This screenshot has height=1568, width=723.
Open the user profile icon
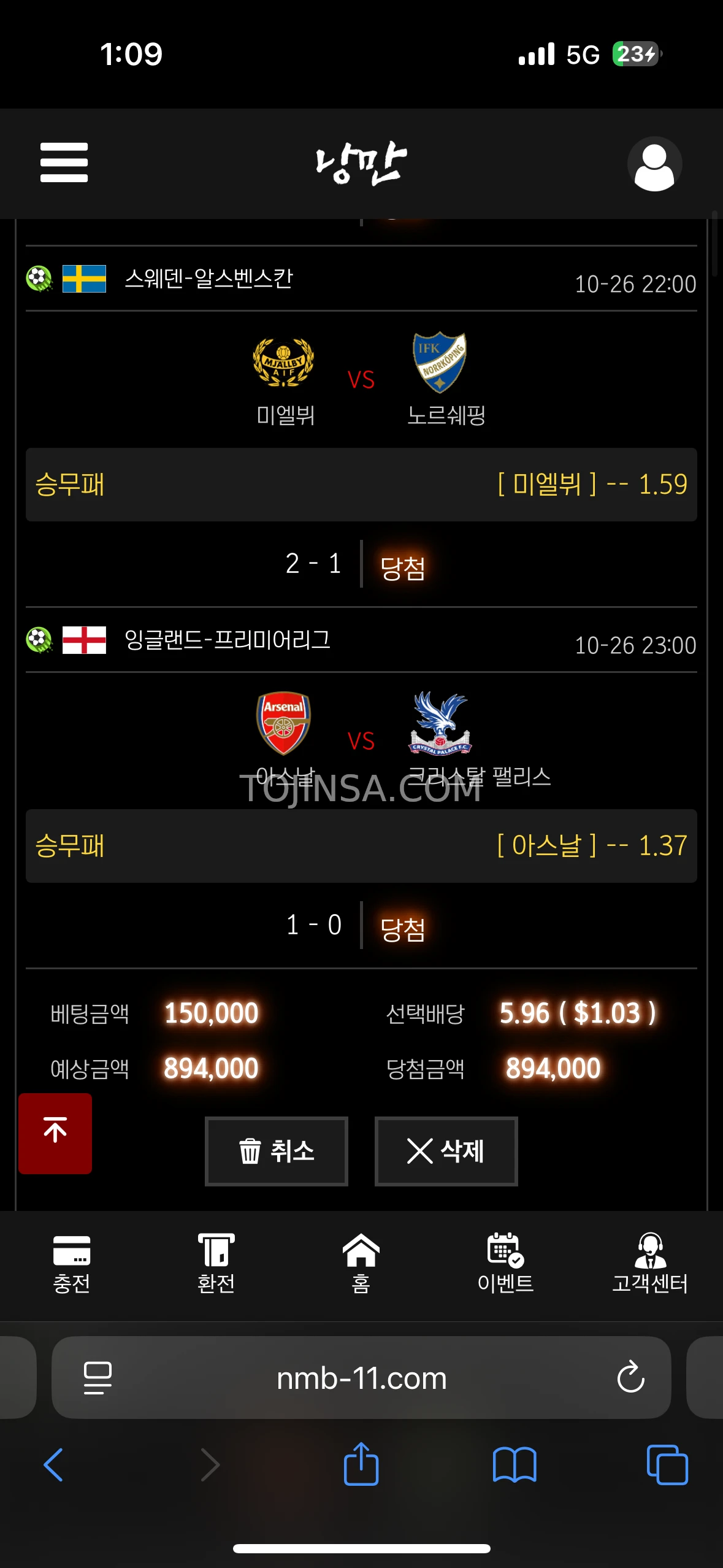654,164
